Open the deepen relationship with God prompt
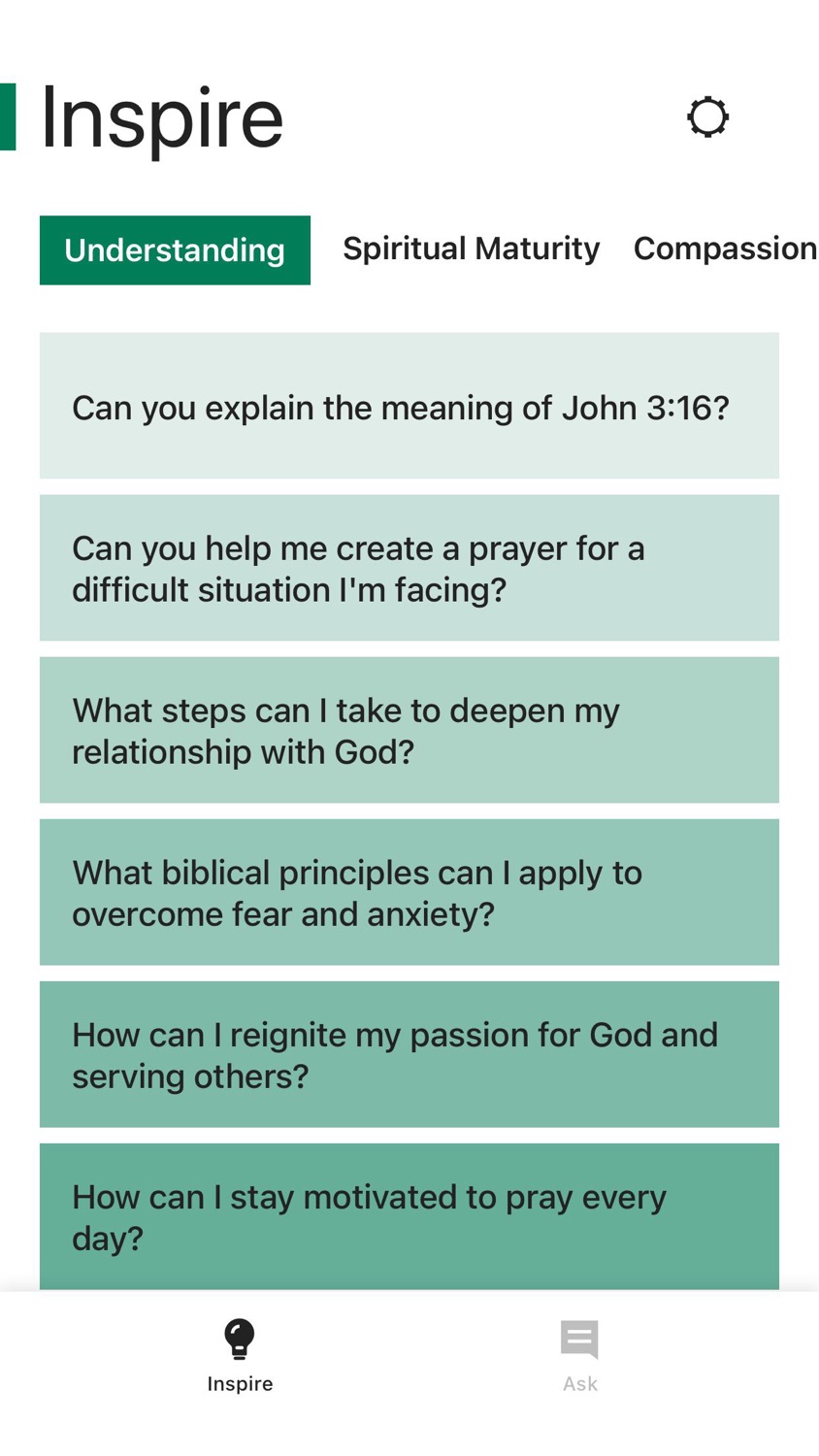Image resolution: width=819 pixels, height=1456 pixels. tap(409, 730)
